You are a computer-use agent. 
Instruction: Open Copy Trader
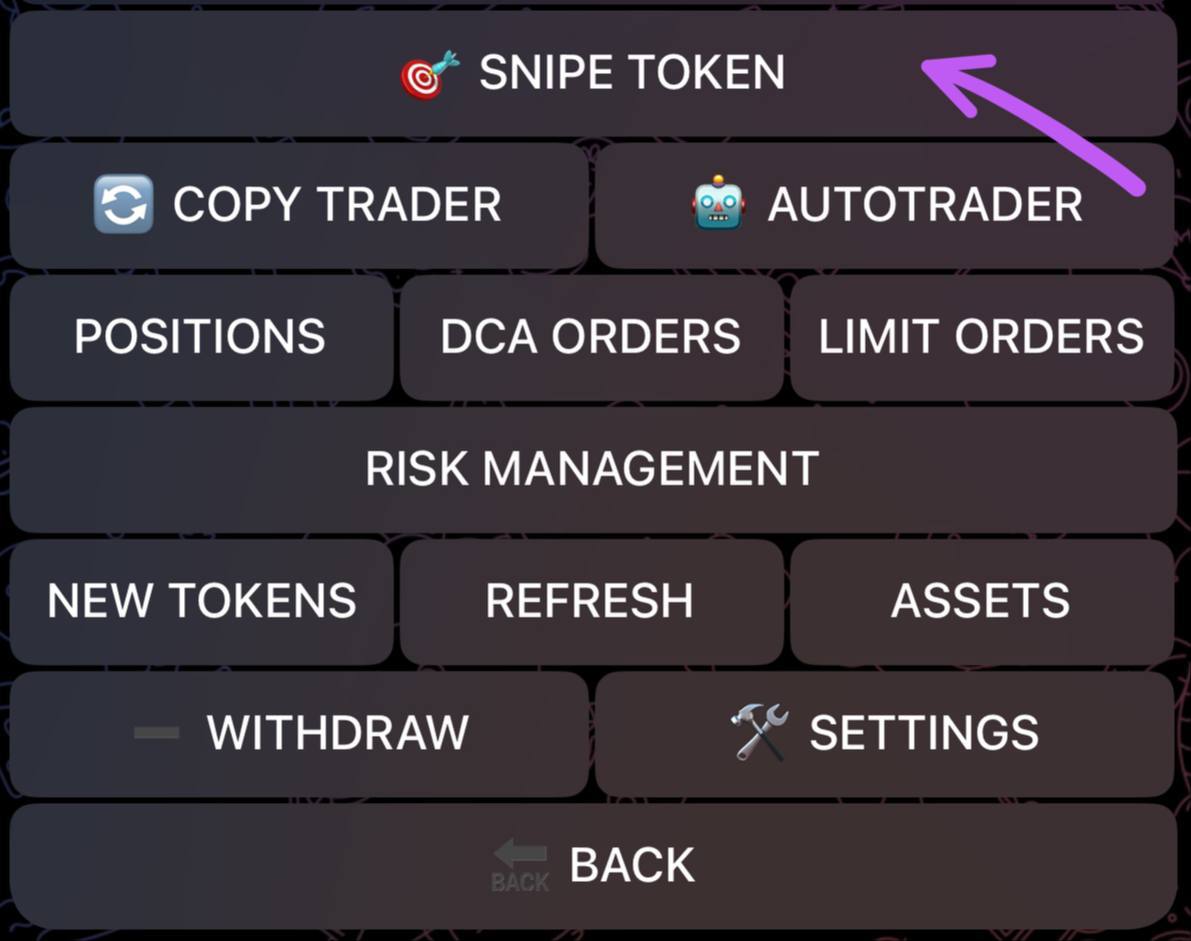coord(298,205)
